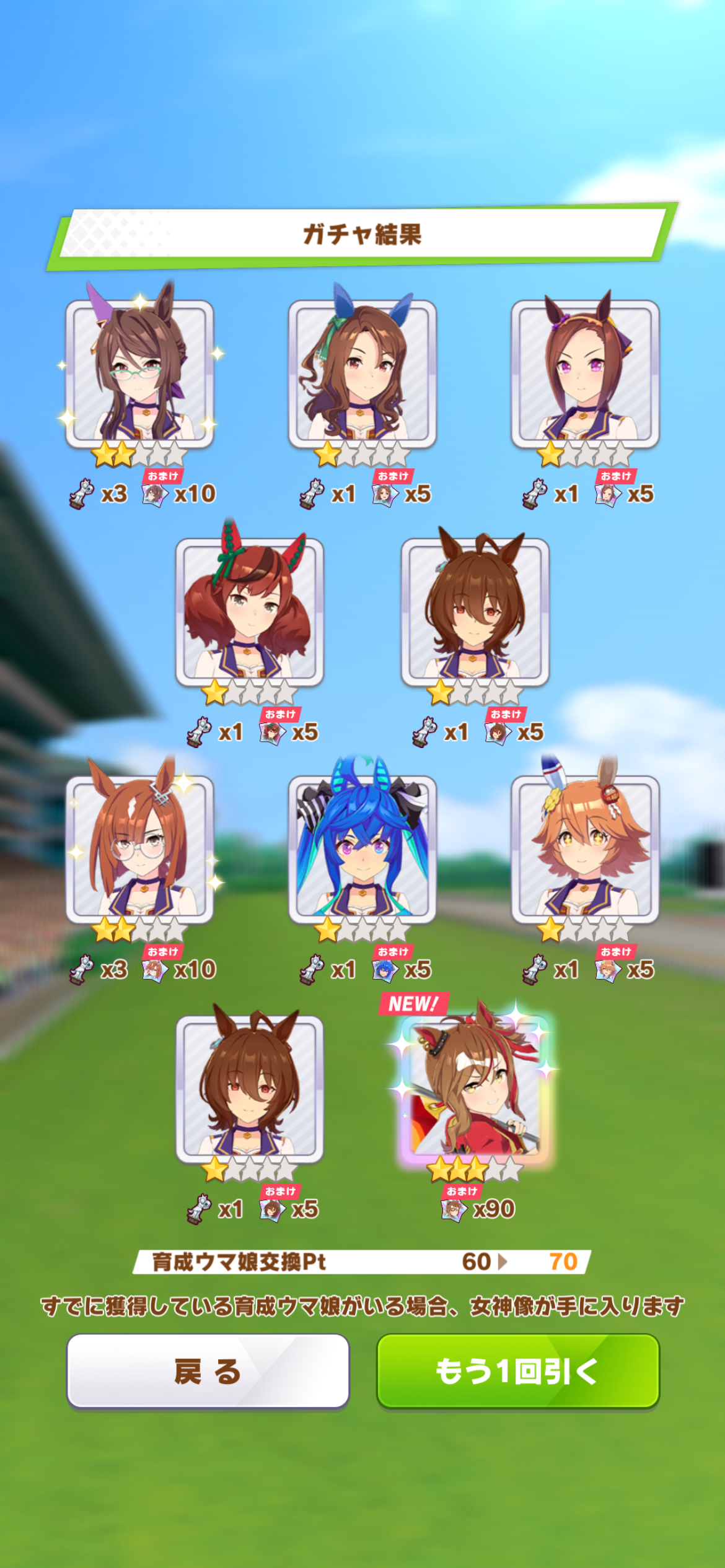View the round-glasses two-star character card
Viewport: 725px width, 1568px height.
(140, 850)
